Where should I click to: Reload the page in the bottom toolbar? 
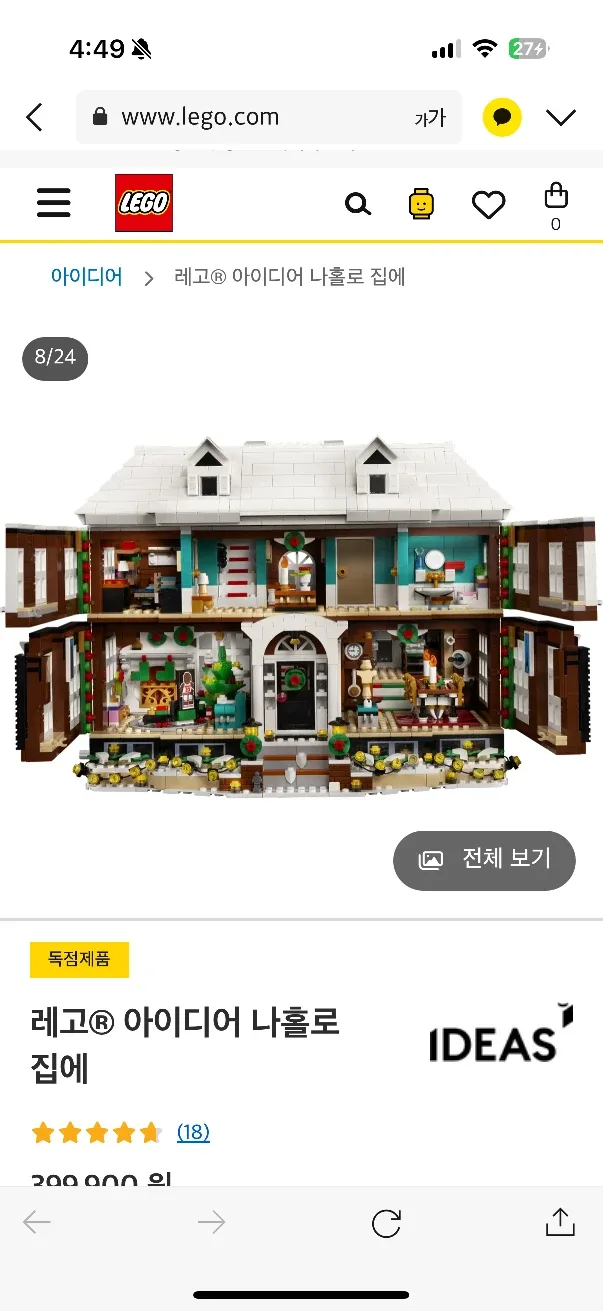tap(386, 1223)
